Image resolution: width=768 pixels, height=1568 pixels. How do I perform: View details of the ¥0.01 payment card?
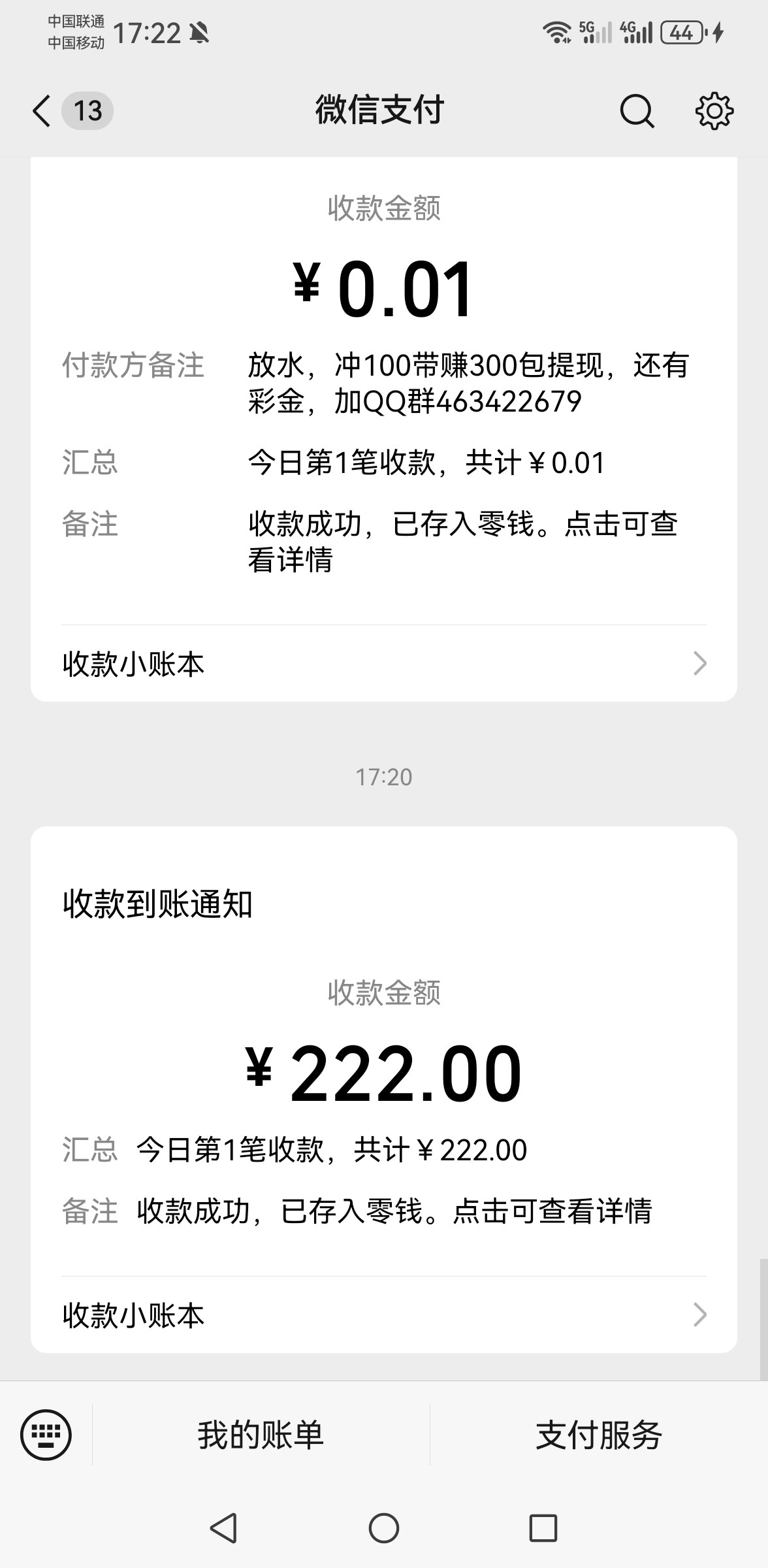point(384,392)
